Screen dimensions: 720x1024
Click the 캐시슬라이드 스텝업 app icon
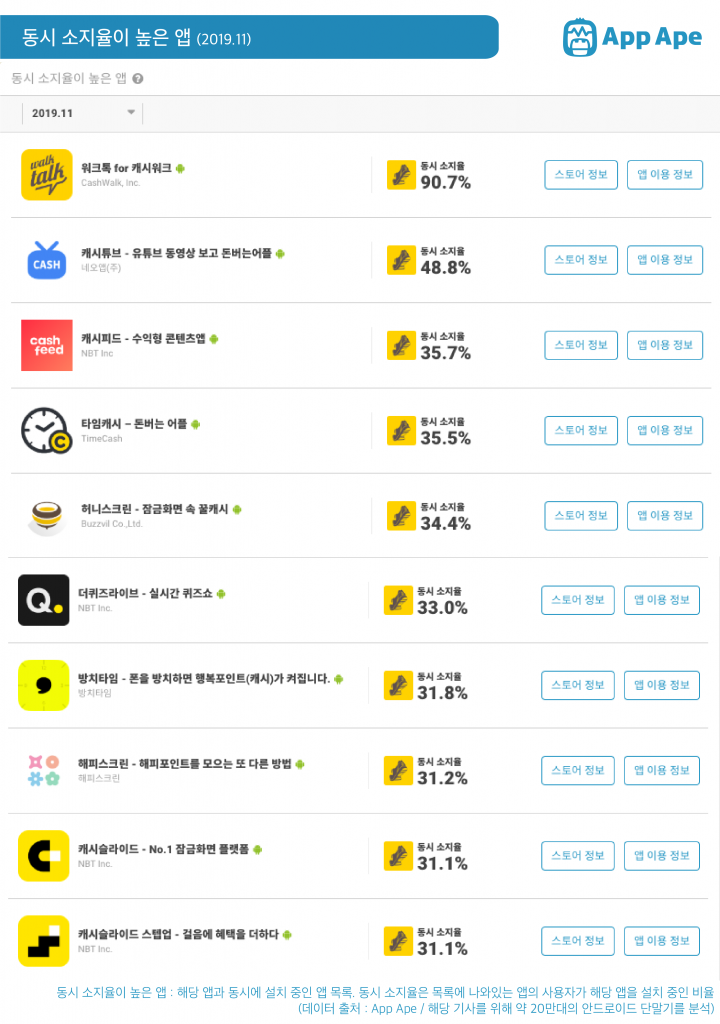[x=45, y=940]
